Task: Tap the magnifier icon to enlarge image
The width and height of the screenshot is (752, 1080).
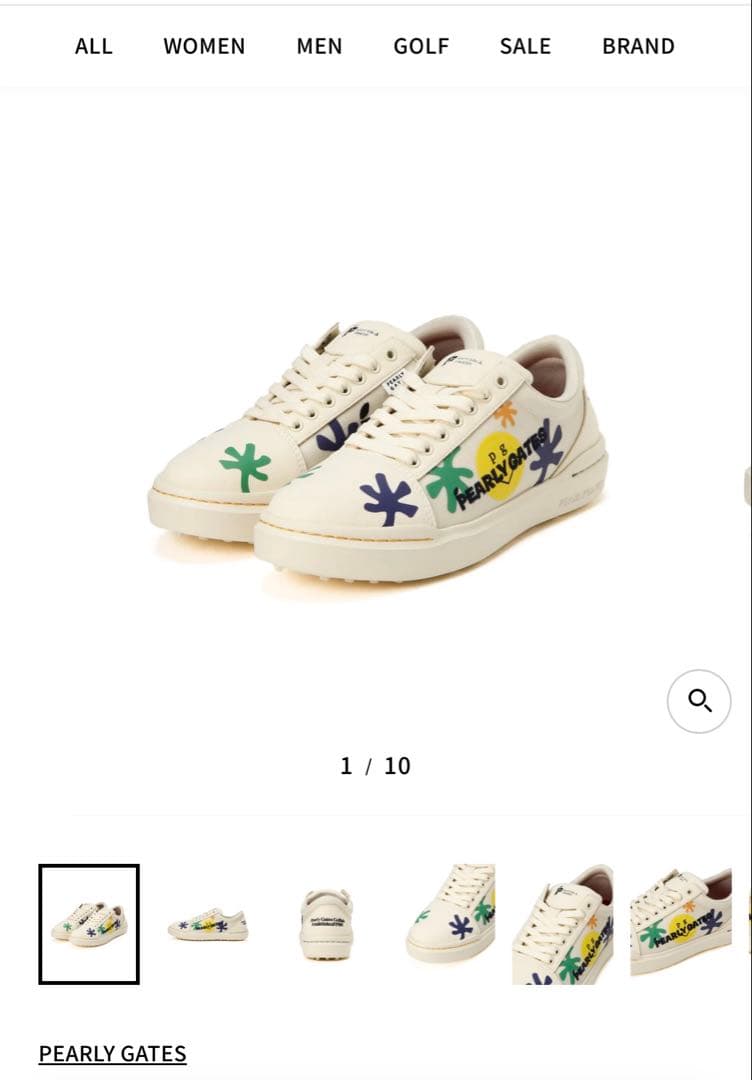Action: [x=699, y=701]
